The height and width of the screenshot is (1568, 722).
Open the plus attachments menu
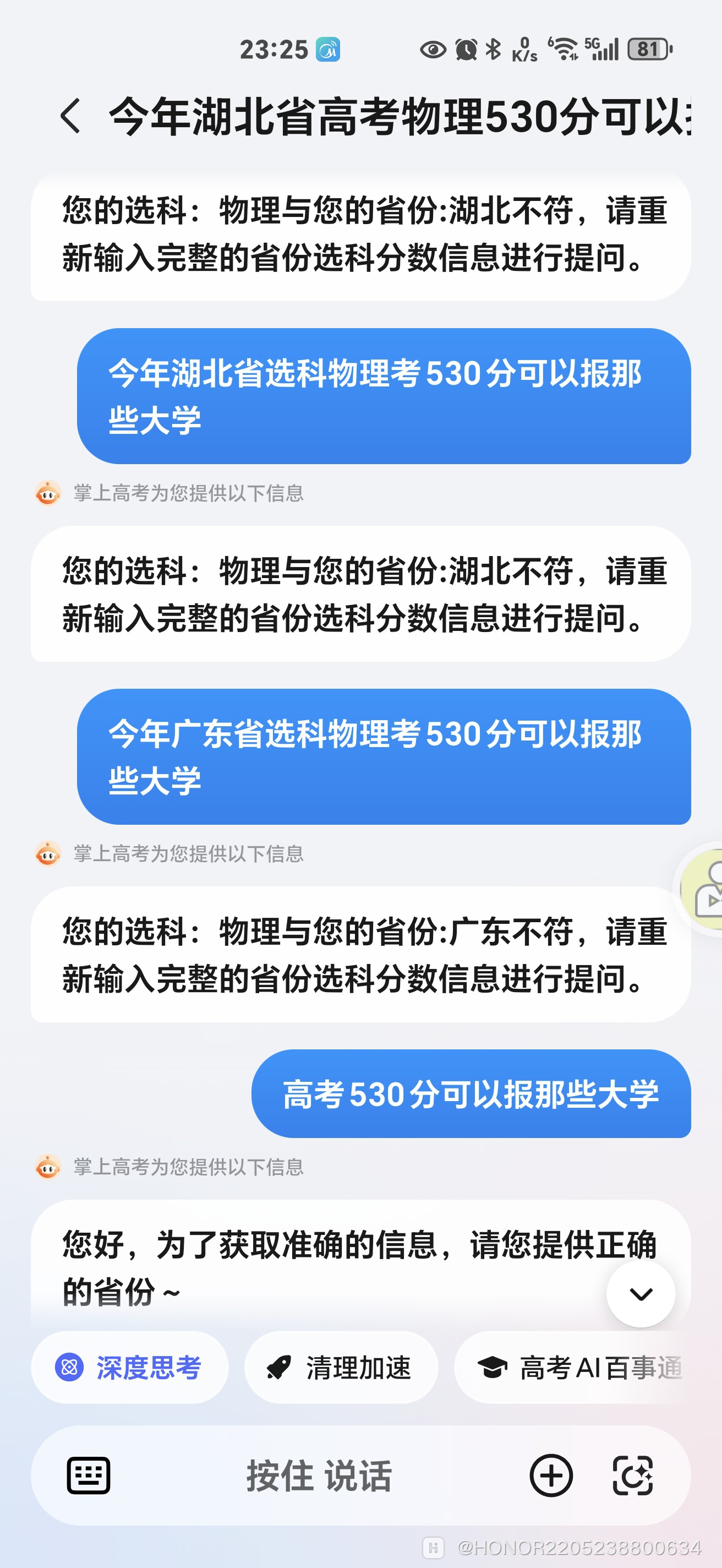point(551,1475)
